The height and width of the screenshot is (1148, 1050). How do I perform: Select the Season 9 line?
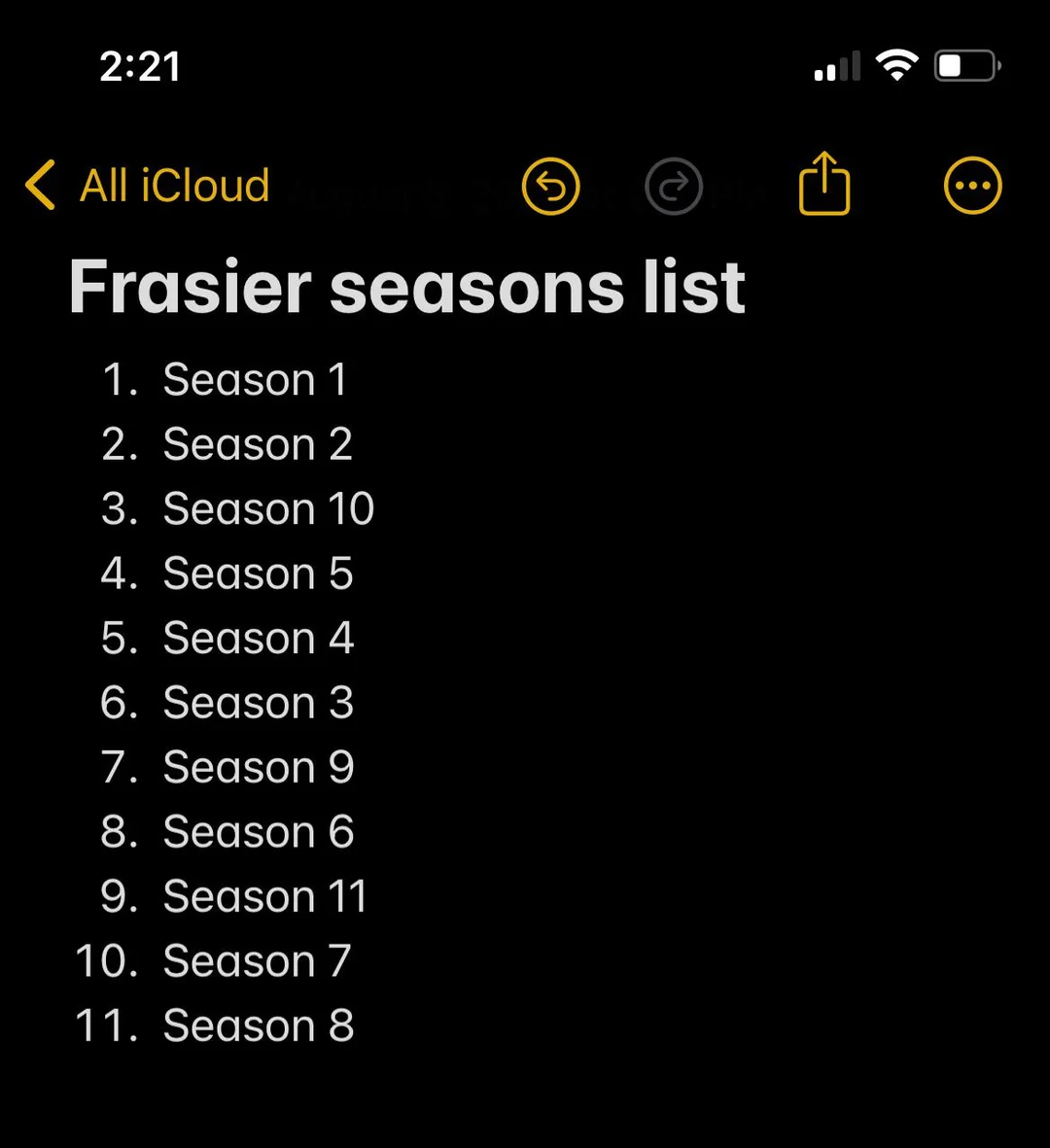tap(258, 767)
